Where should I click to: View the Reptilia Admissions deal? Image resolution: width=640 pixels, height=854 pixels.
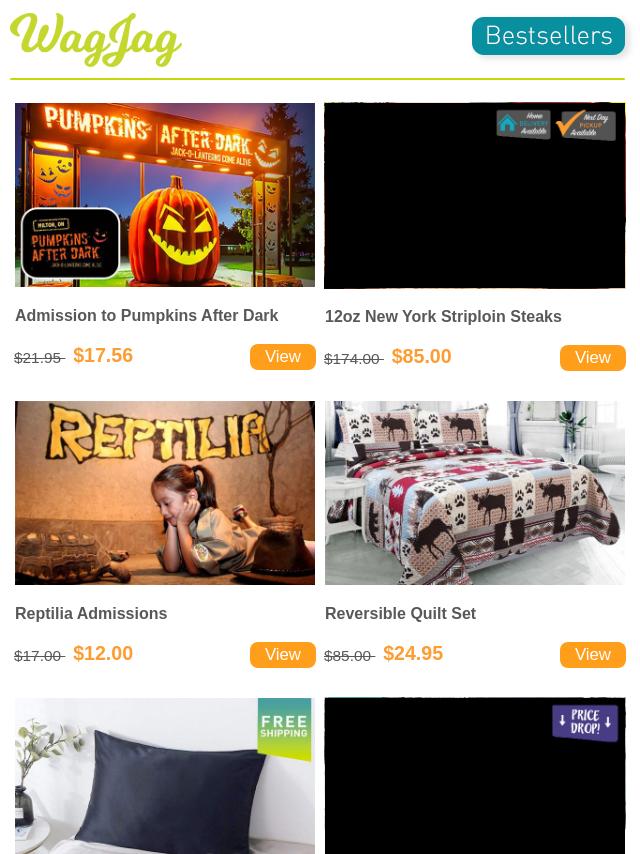pos(282,655)
